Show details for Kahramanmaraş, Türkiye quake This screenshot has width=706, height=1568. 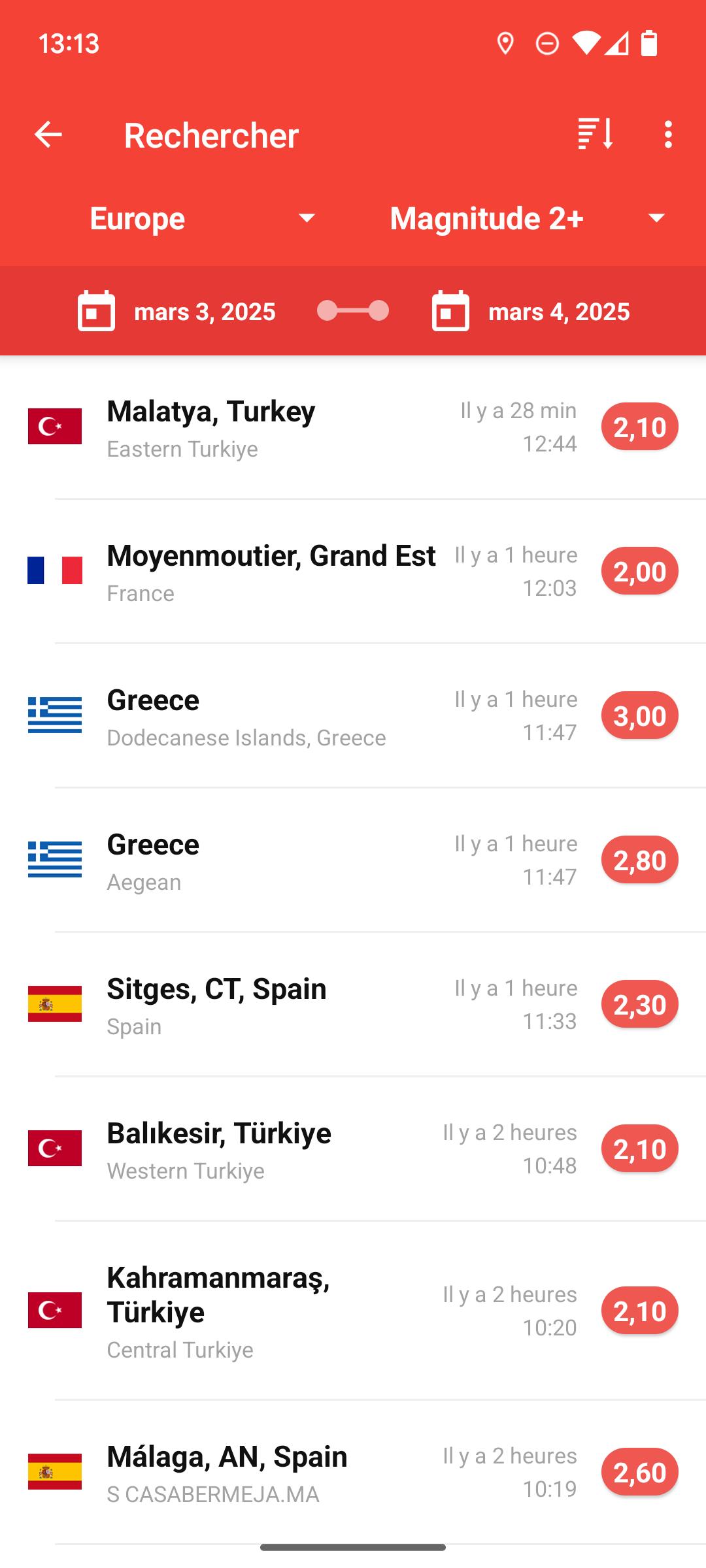[353, 1310]
